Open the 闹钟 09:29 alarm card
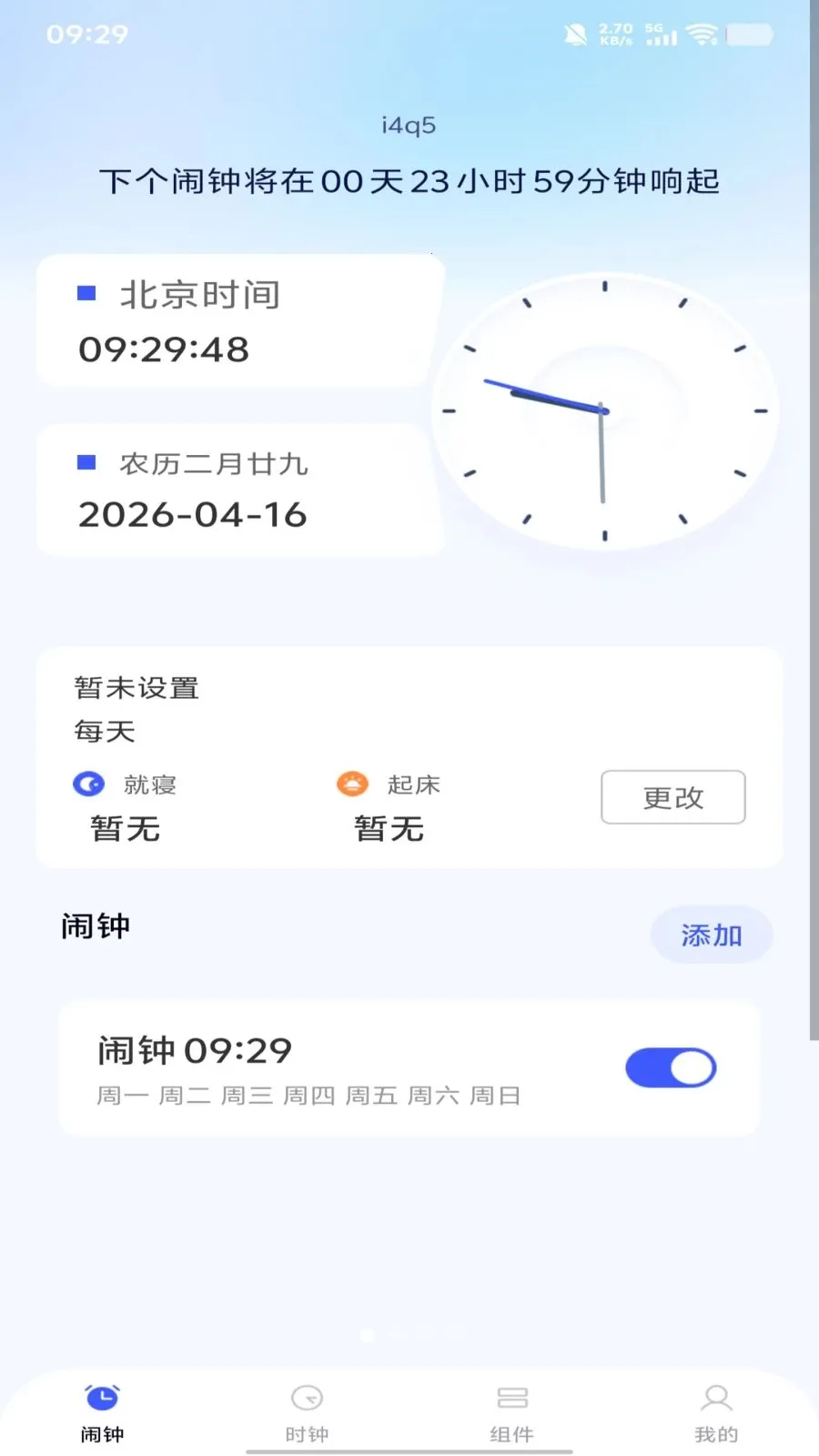Image resolution: width=819 pixels, height=1456 pixels. coord(409,1068)
